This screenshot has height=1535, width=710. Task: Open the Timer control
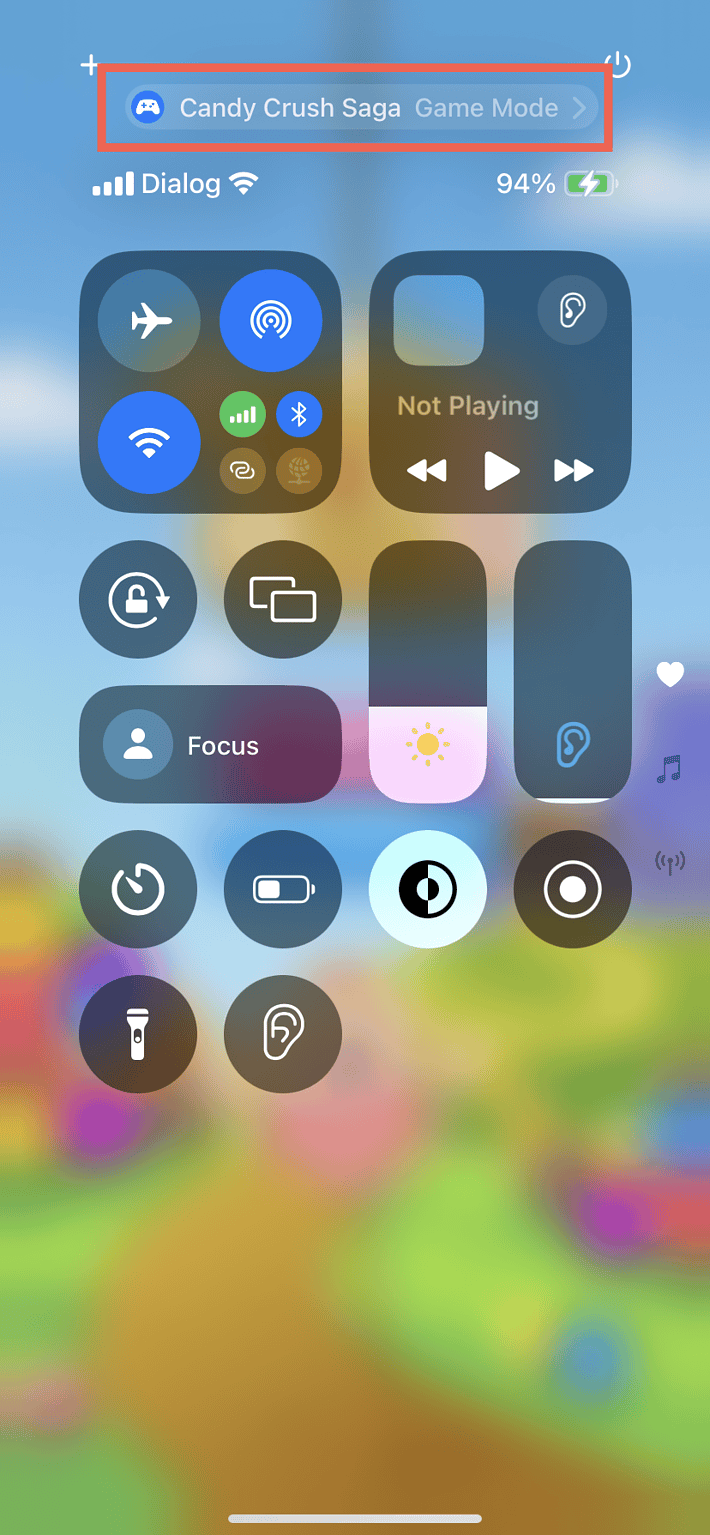click(138, 889)
